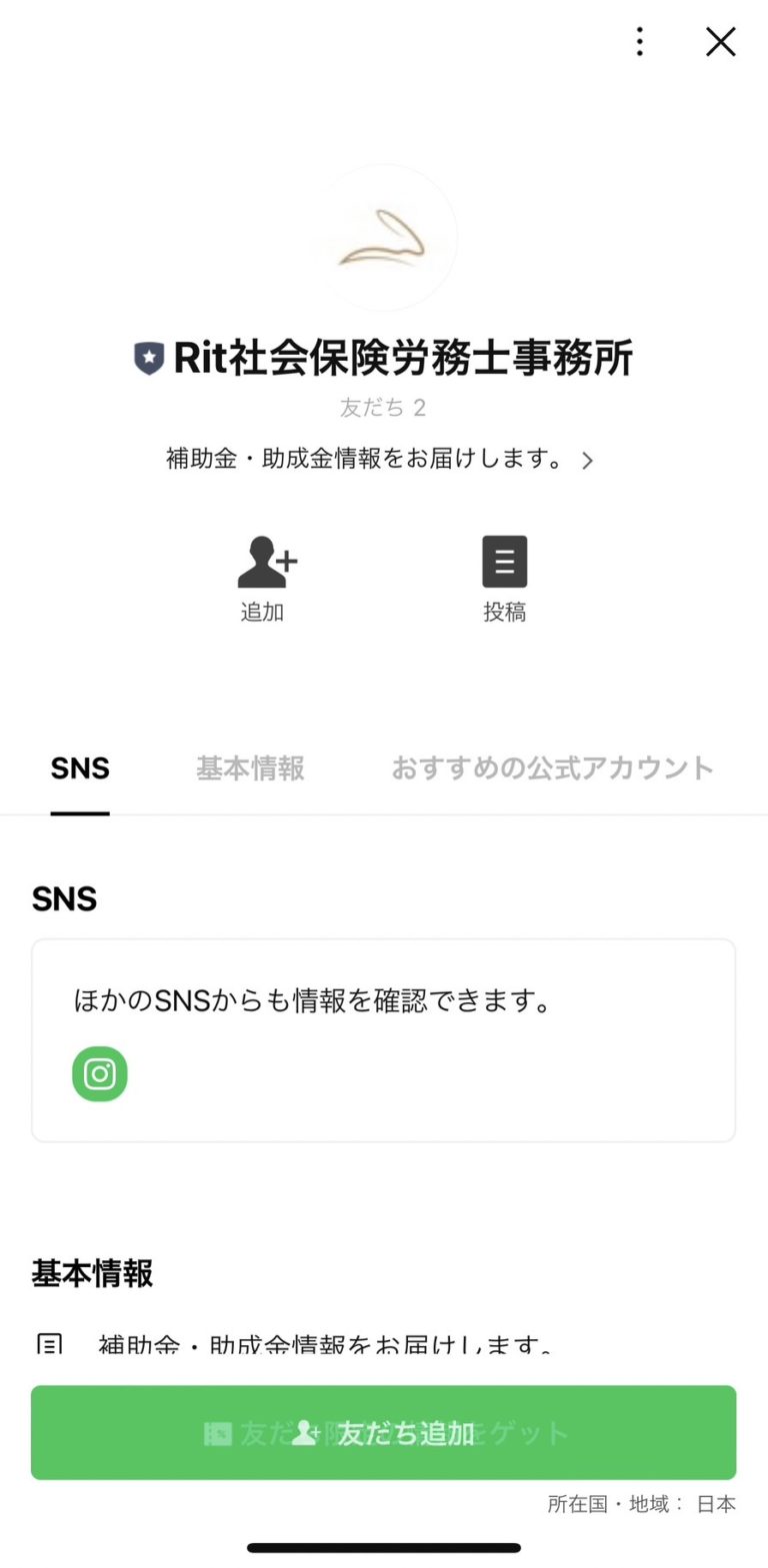The width and height of the screenshot is (768, 1568).
Task: Open the three-dot options menu
Action: pyautogui.click(x=639, y=42)
